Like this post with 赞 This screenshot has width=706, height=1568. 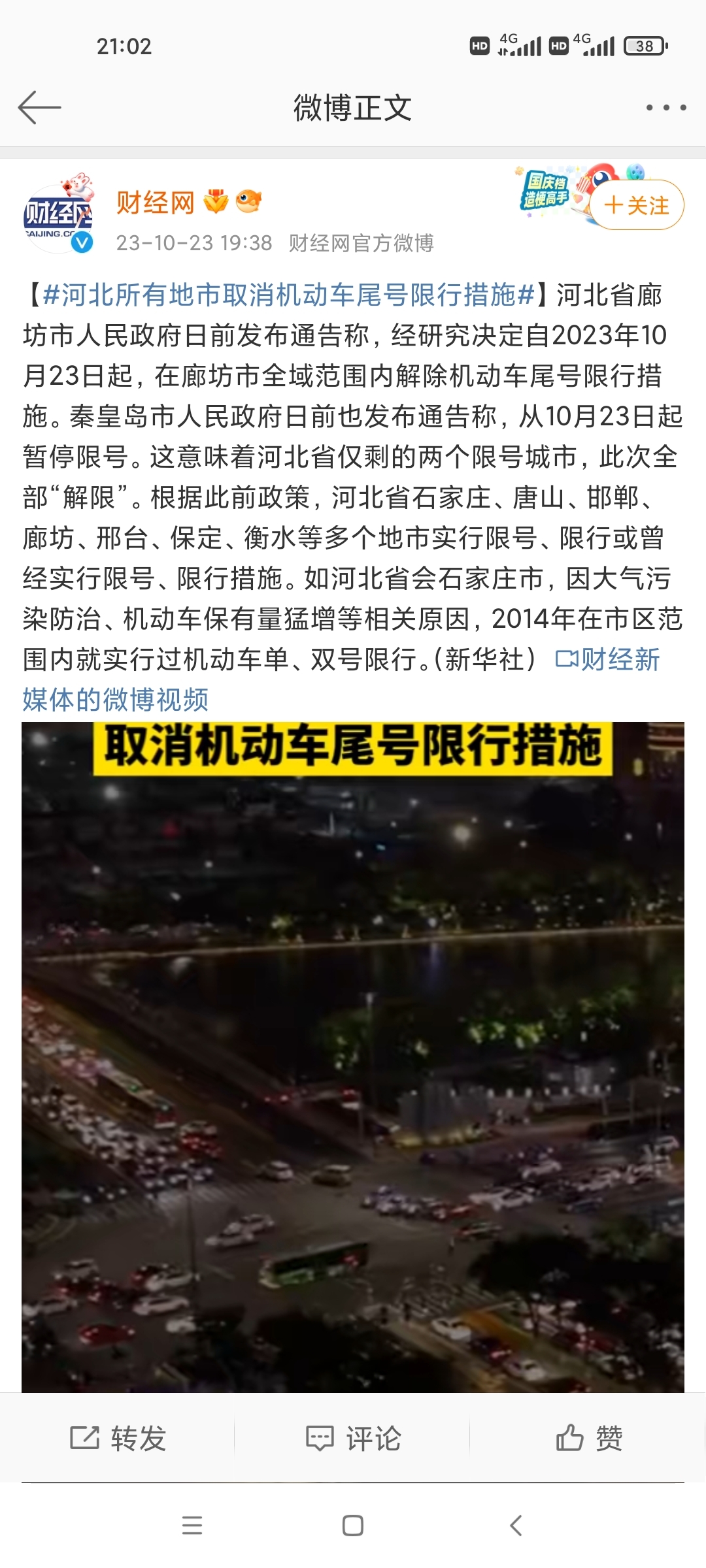pyautogui.click(x=588, y=1438)
